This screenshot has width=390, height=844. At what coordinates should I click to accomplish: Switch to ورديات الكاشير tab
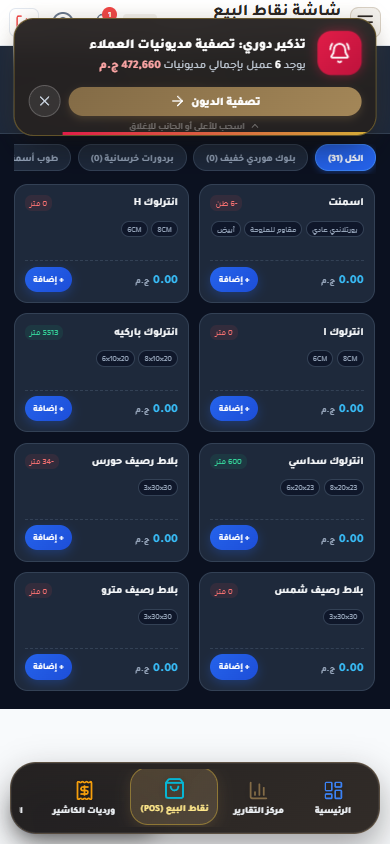pyautogui.click(x=83, y=798)
